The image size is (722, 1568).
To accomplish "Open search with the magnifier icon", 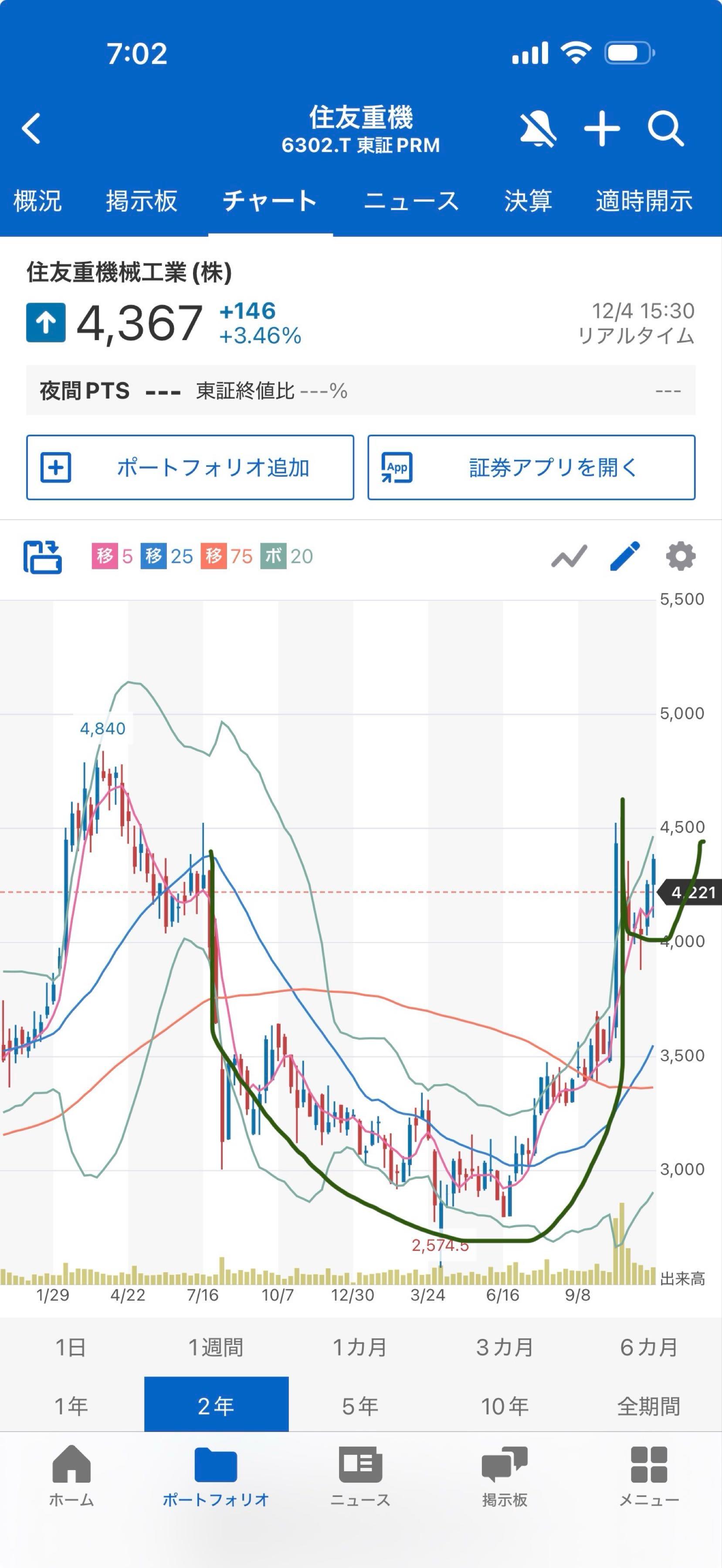I will (x=666, y=128).
